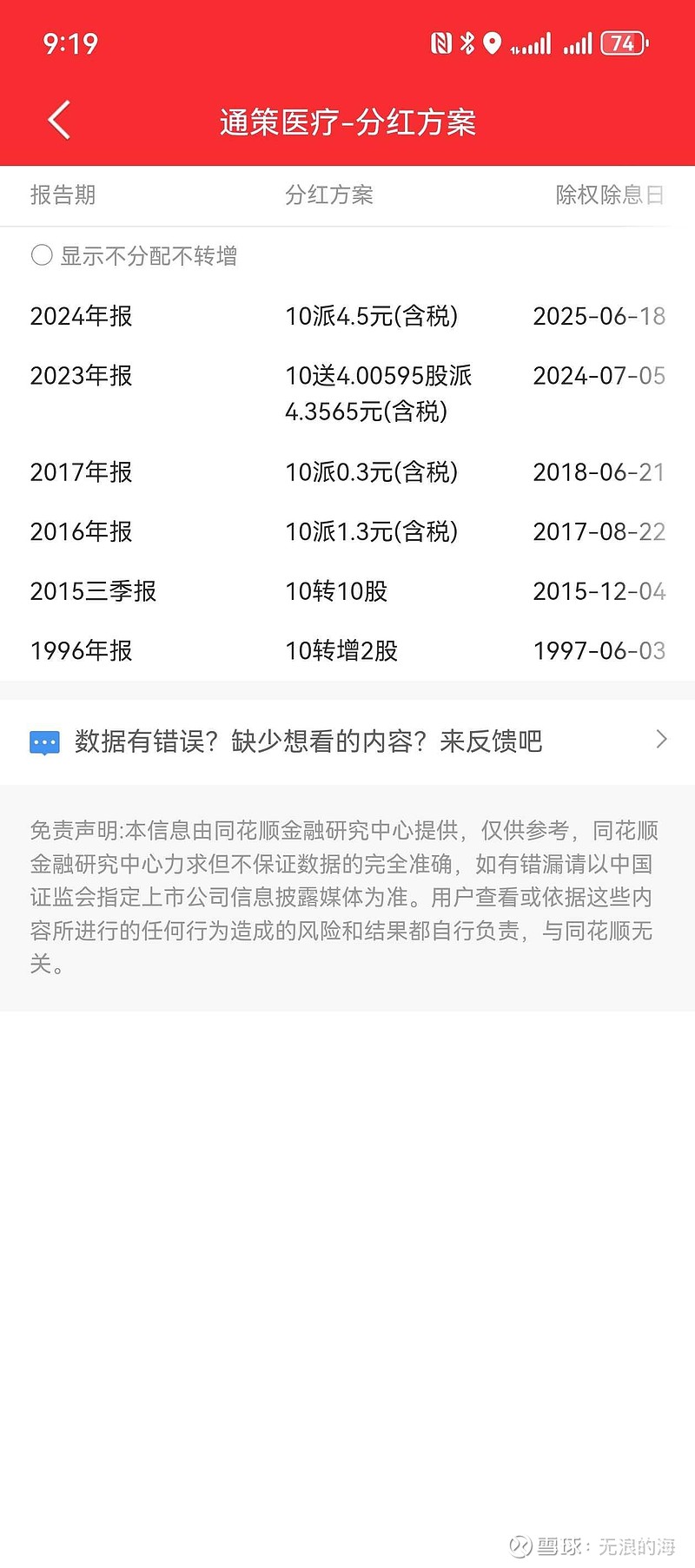
Task: Tap the battery indicator showing 74
Action: coord(625,42)
